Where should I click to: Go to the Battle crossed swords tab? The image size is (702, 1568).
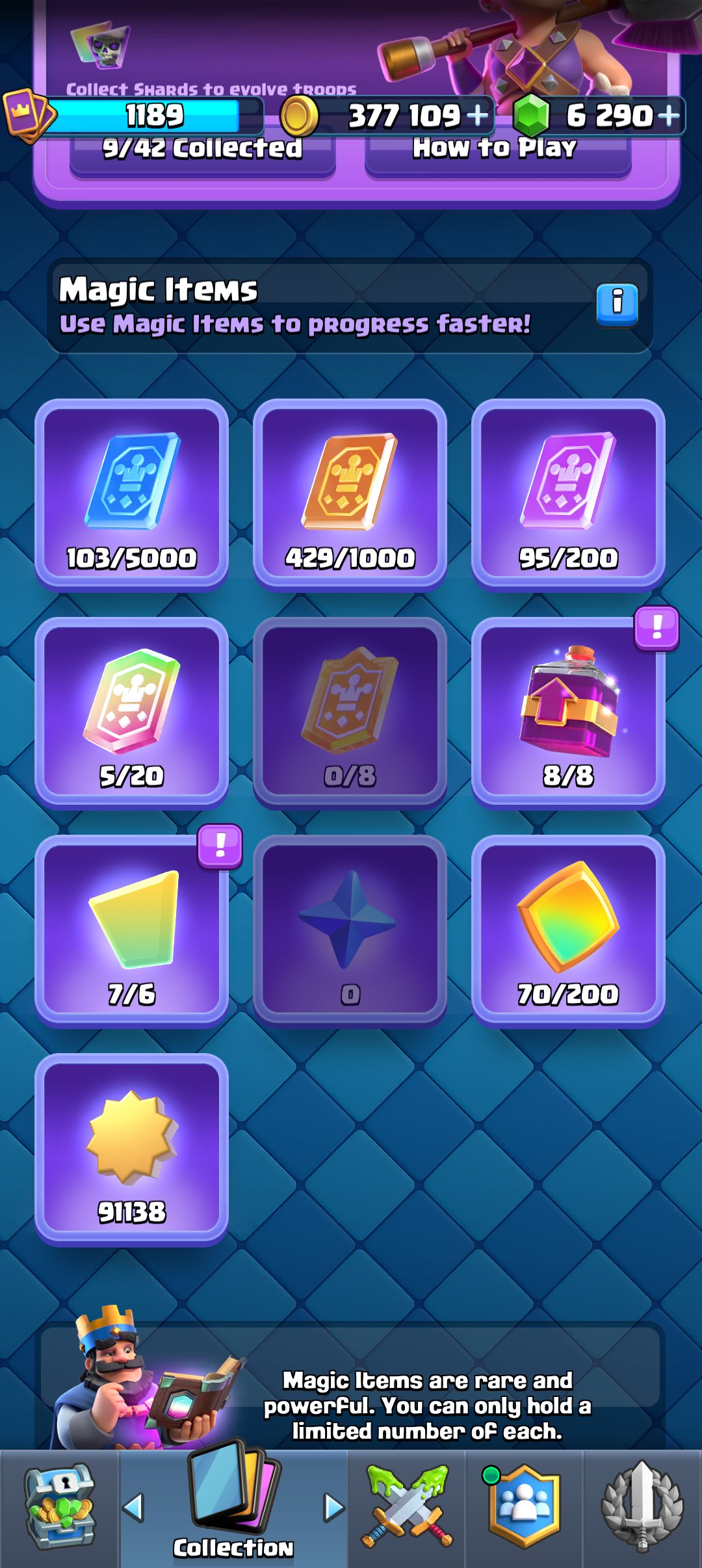407,1508
